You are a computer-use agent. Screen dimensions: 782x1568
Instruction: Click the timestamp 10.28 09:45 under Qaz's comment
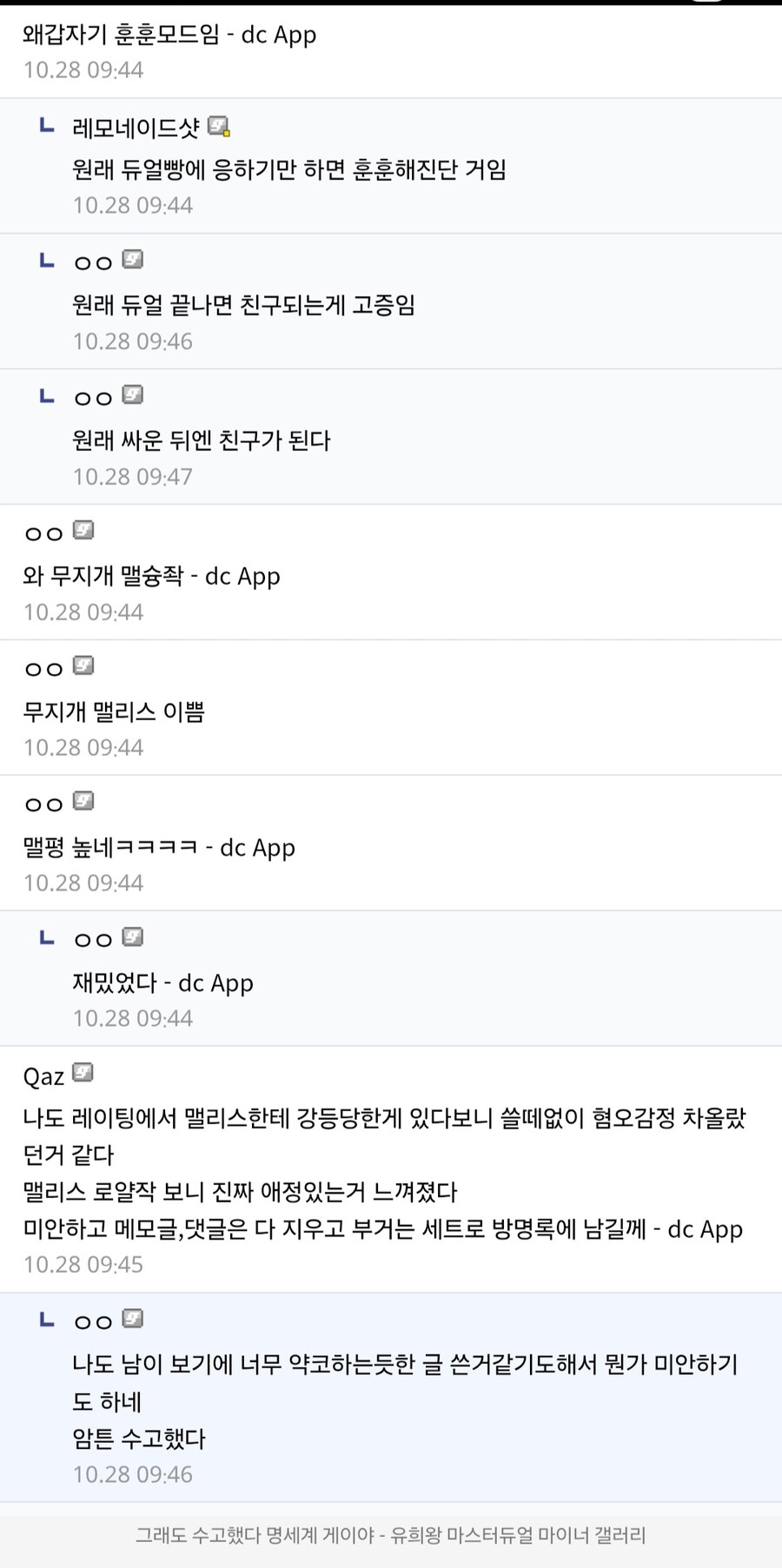point(83,1265)
